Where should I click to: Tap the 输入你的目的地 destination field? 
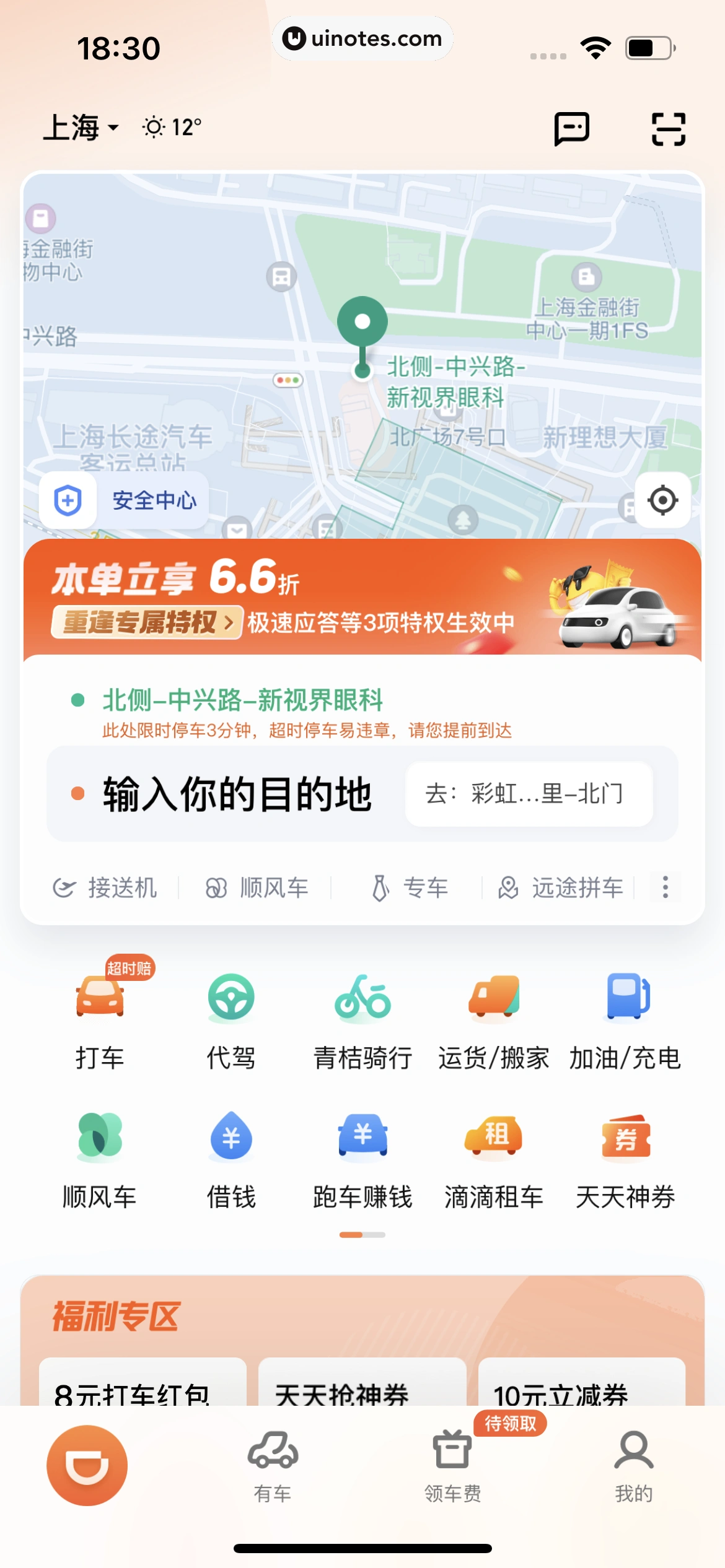click(x=237, y=795)
